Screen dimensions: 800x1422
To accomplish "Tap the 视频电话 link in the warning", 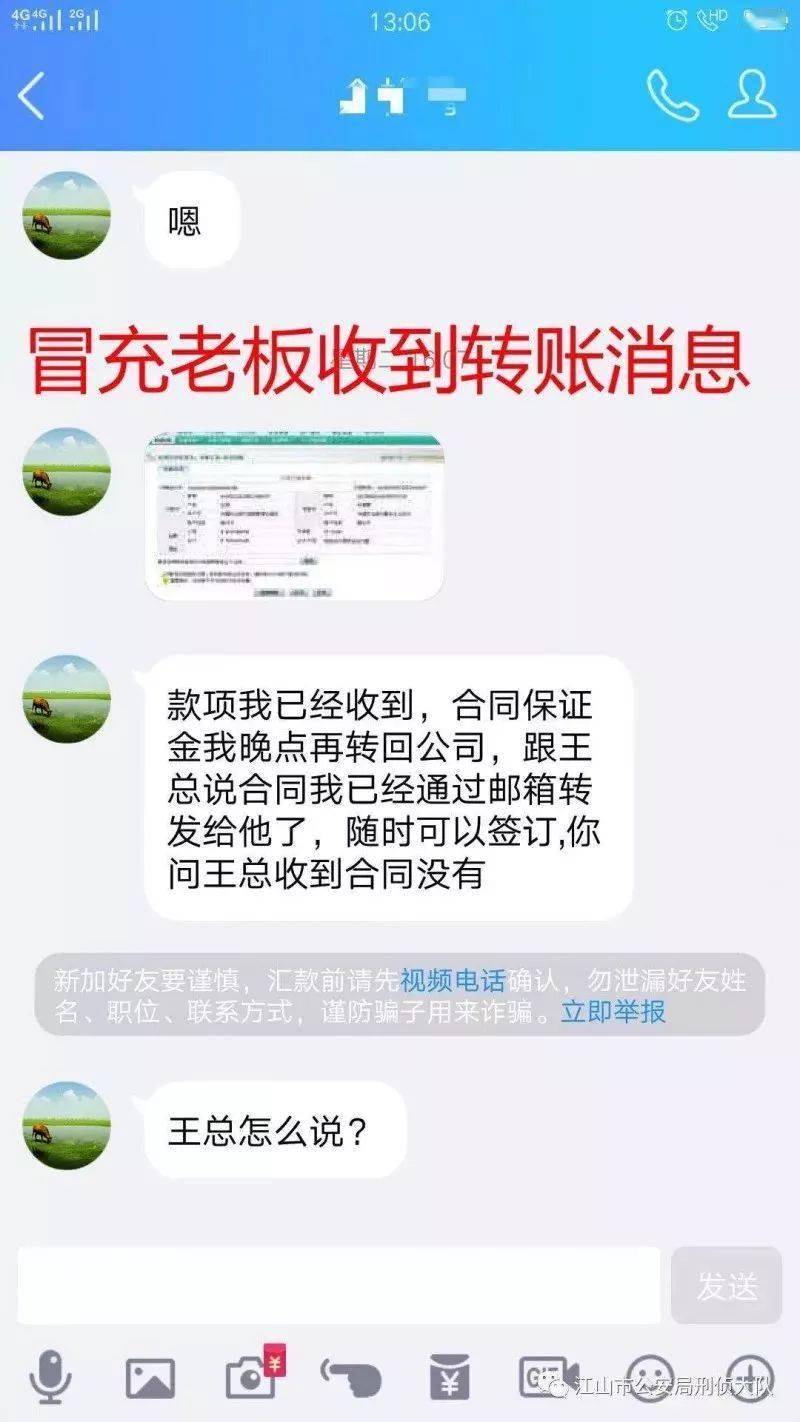I will pos(452,978).
